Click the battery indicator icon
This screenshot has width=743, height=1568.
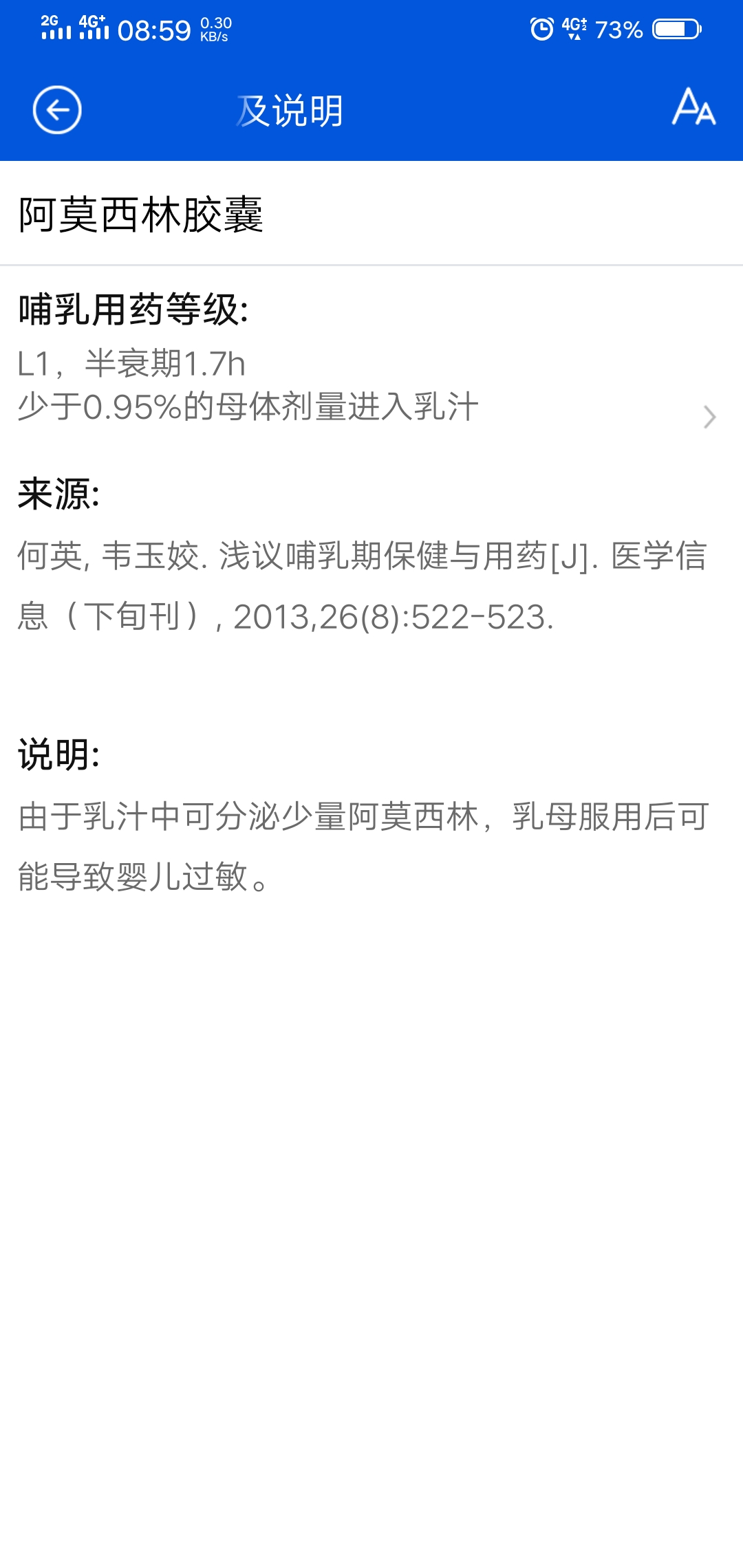click(x=674, y=29)
